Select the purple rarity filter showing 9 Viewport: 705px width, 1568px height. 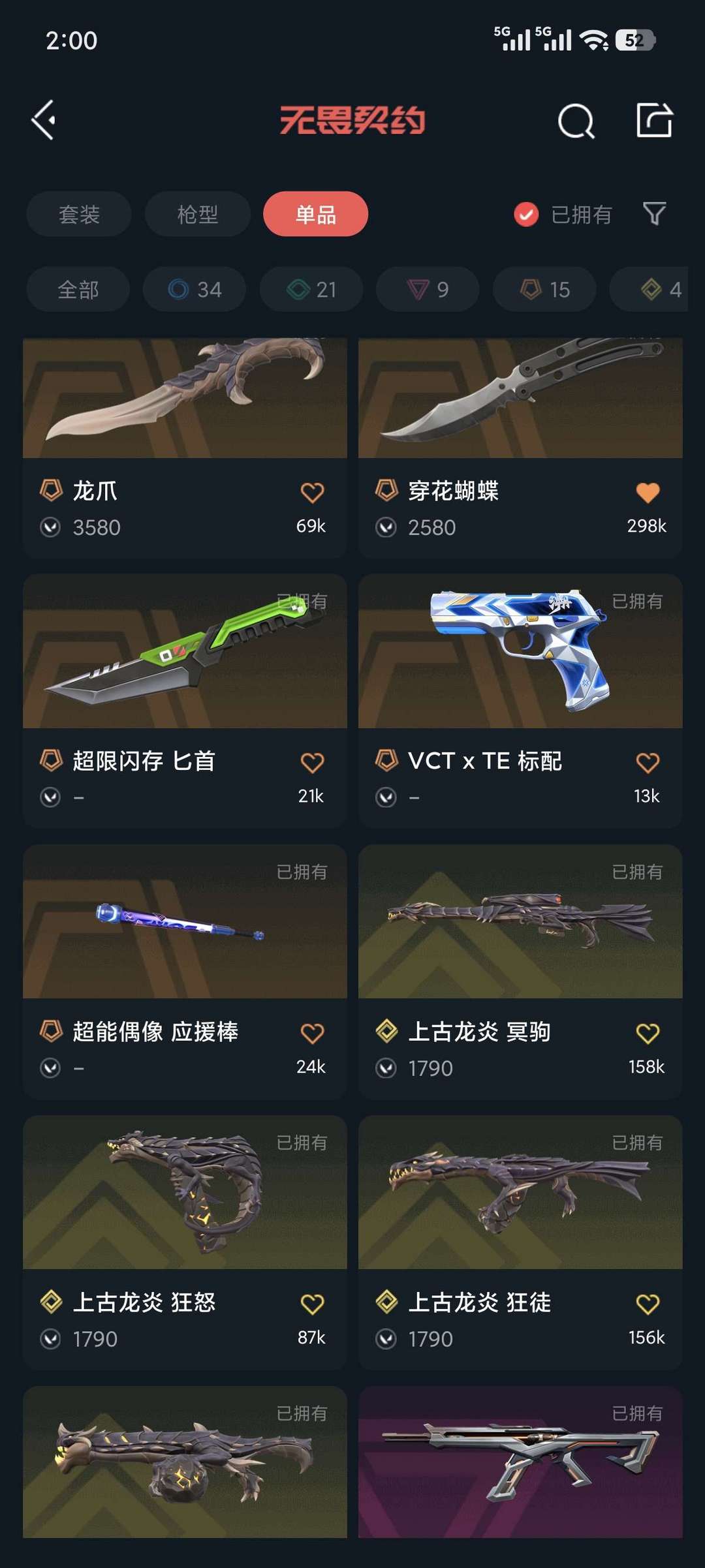pyautogui.click(x=427, y=289)
